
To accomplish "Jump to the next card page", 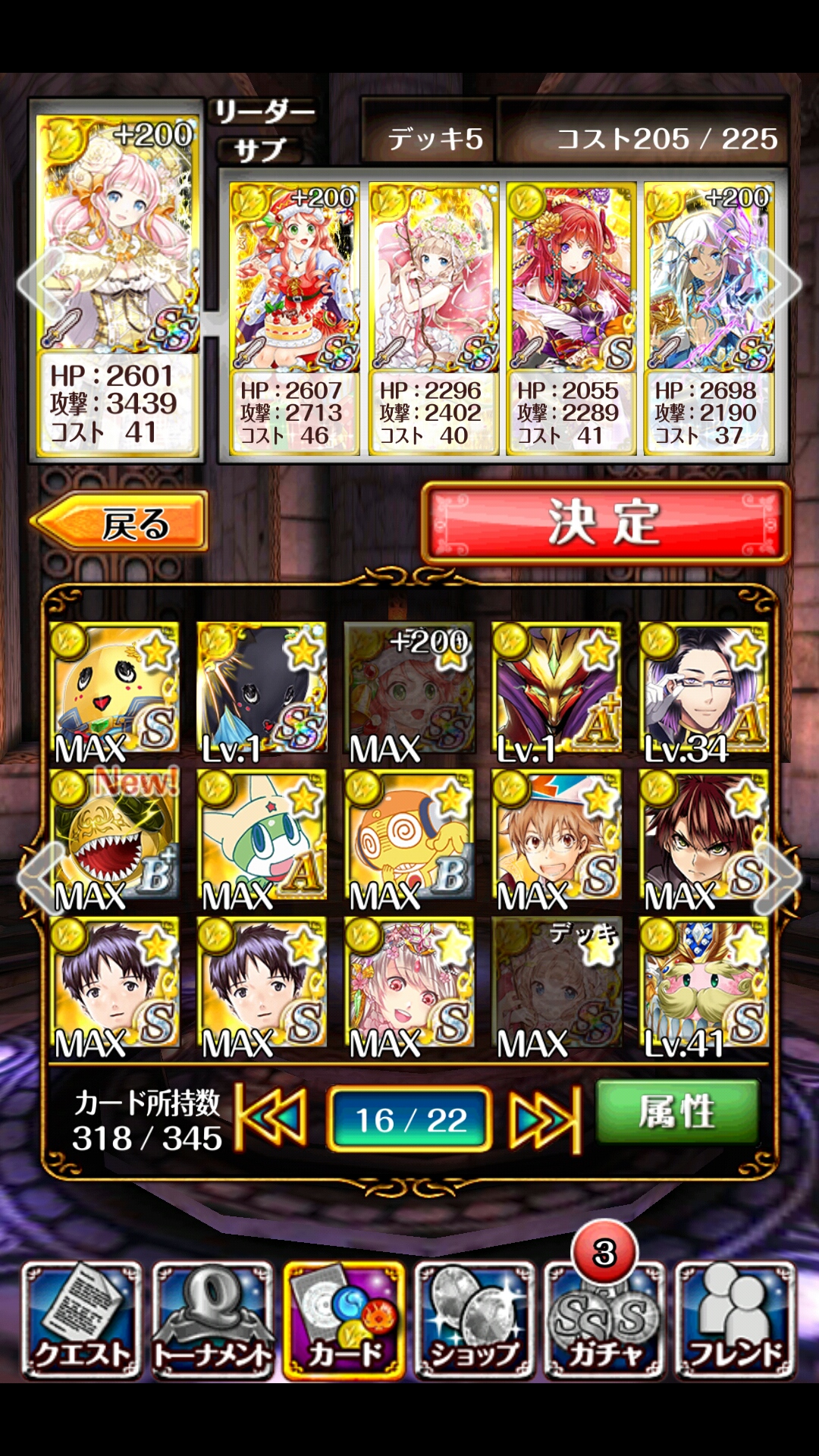I will 544,1118.
